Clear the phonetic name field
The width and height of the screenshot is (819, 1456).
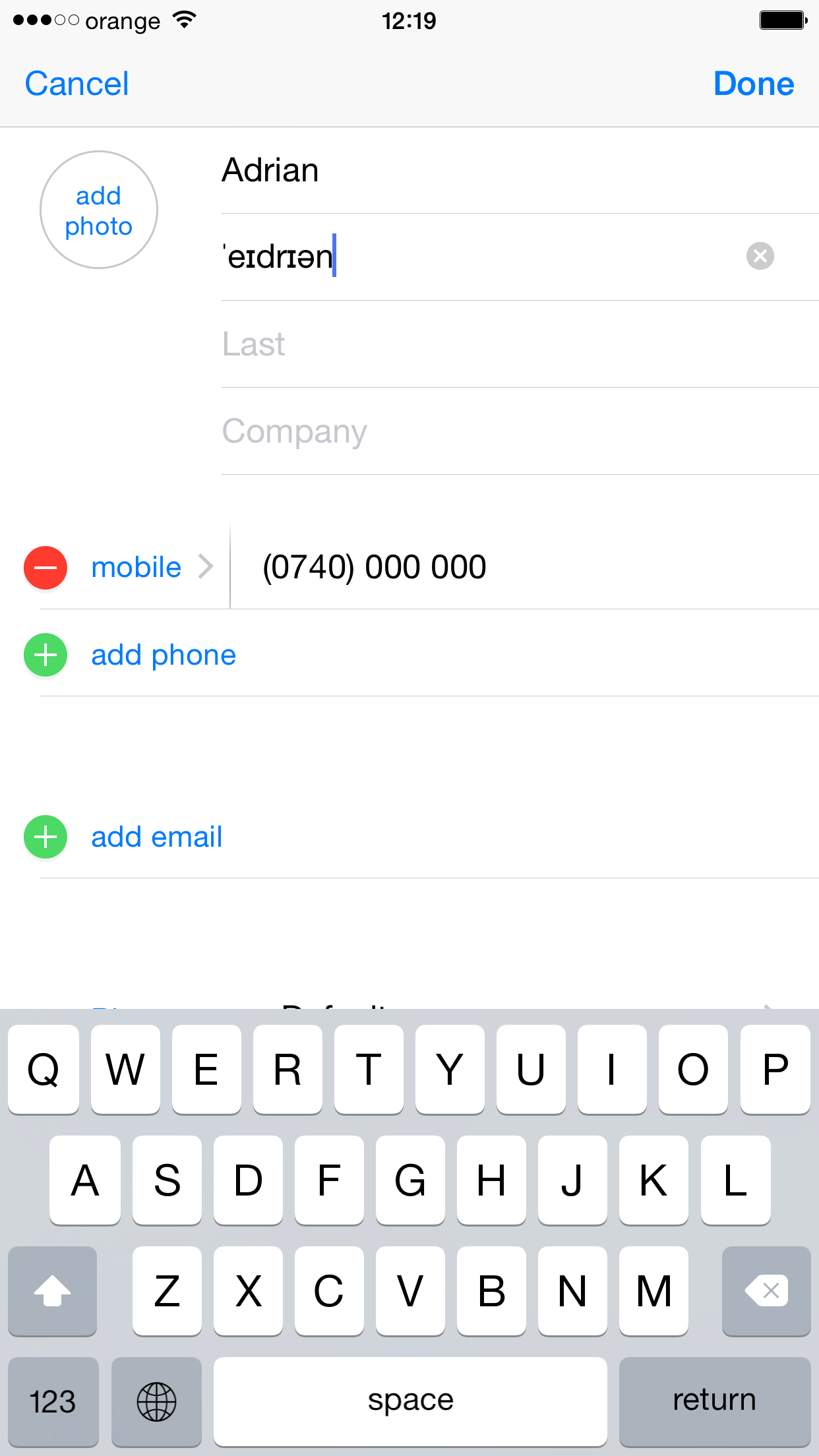pyautogui.click(x=760, y=256)
